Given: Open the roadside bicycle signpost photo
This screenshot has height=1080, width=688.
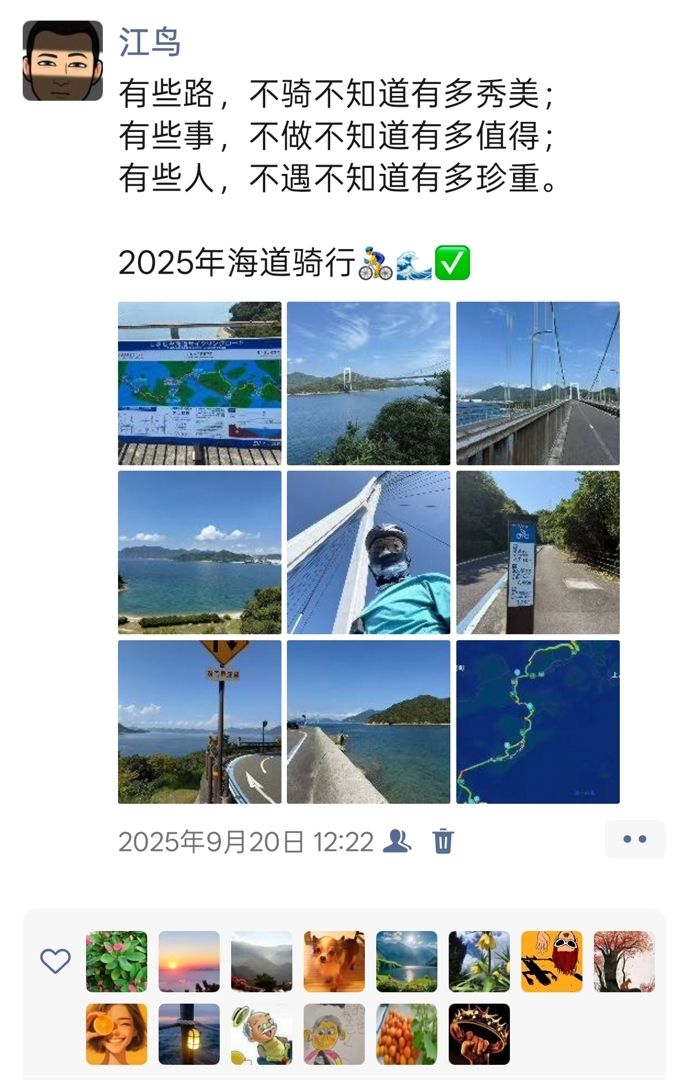Looking at the screenshot, I should click(538, 552).
